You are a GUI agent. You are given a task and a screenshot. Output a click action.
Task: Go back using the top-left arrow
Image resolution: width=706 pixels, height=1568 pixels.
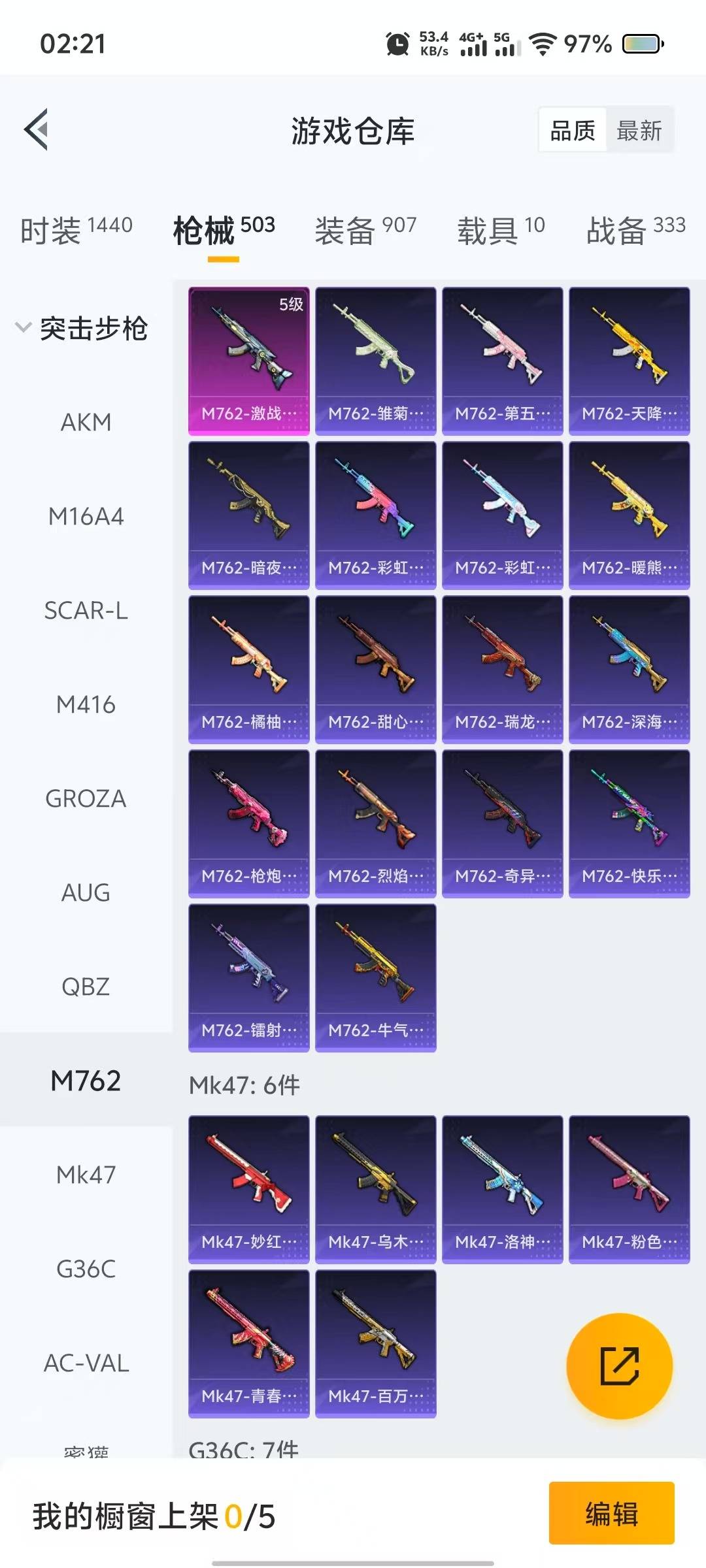[36, 129]
